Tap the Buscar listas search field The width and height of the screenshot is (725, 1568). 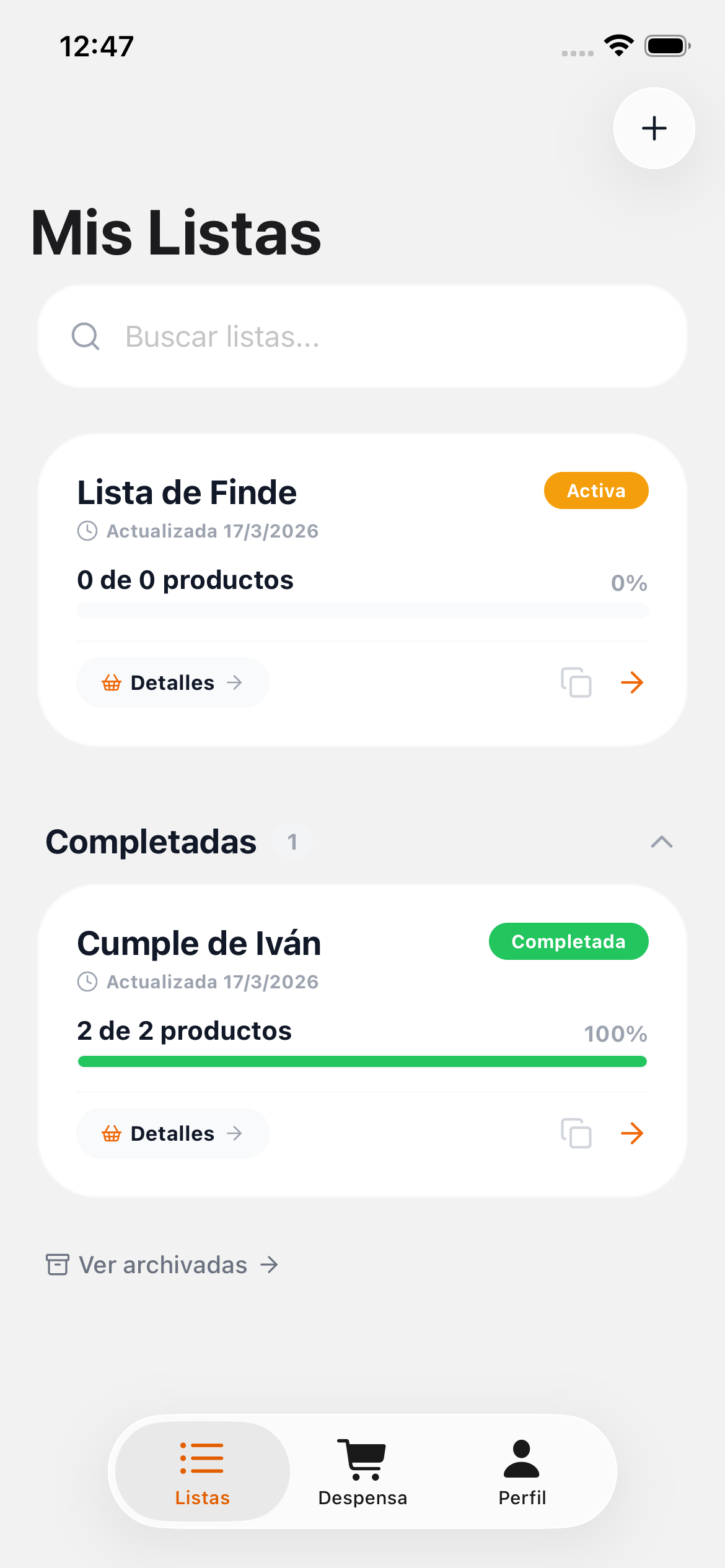pos(362,337)
